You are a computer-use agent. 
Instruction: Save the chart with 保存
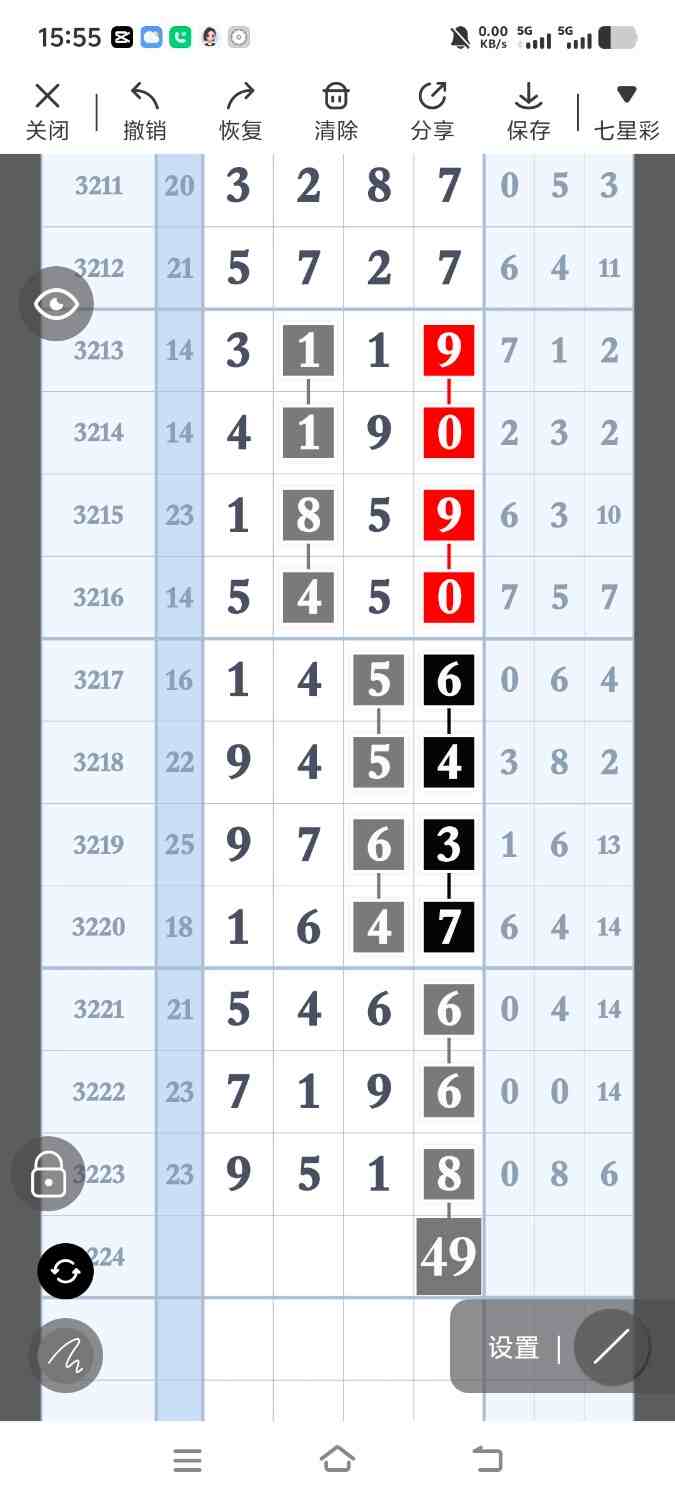[x=528, y=110]
